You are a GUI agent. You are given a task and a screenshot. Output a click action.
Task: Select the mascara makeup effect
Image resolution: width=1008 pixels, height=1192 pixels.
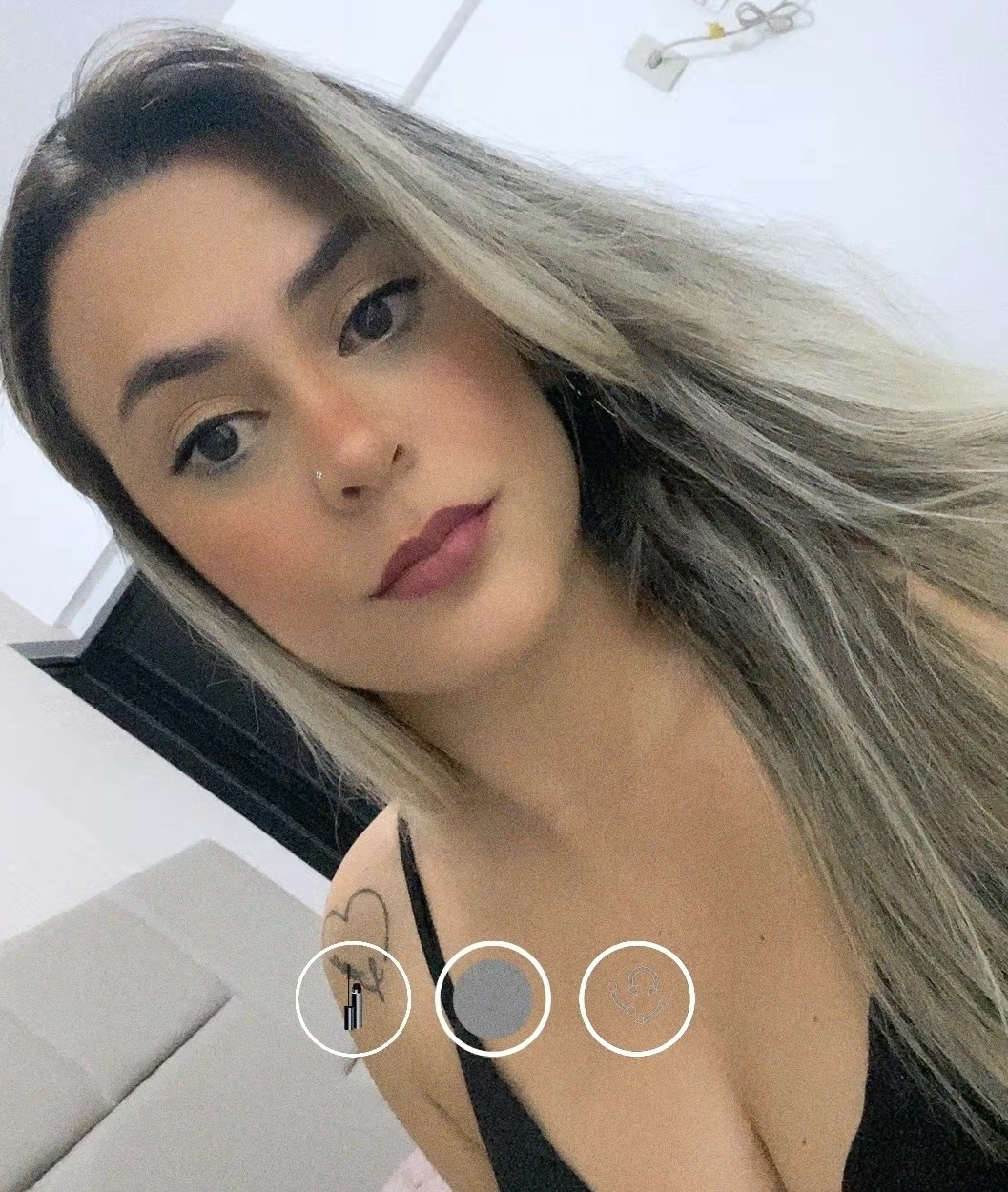tap(353, 998)
